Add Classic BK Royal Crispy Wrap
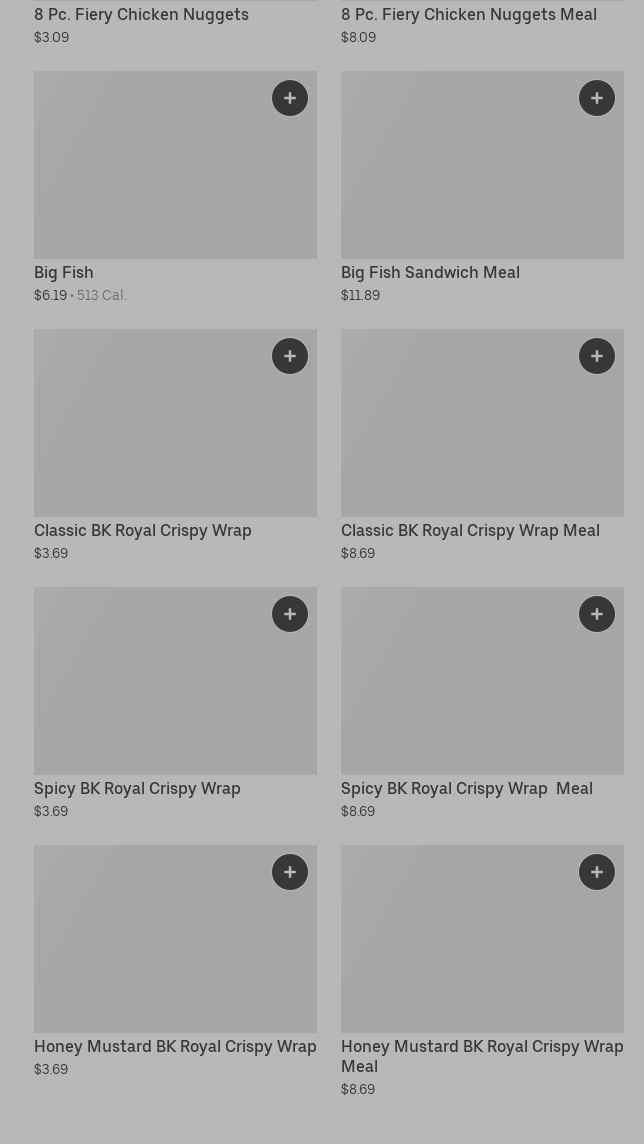The width and height of the screenshot is (644, 1144). 290,356
